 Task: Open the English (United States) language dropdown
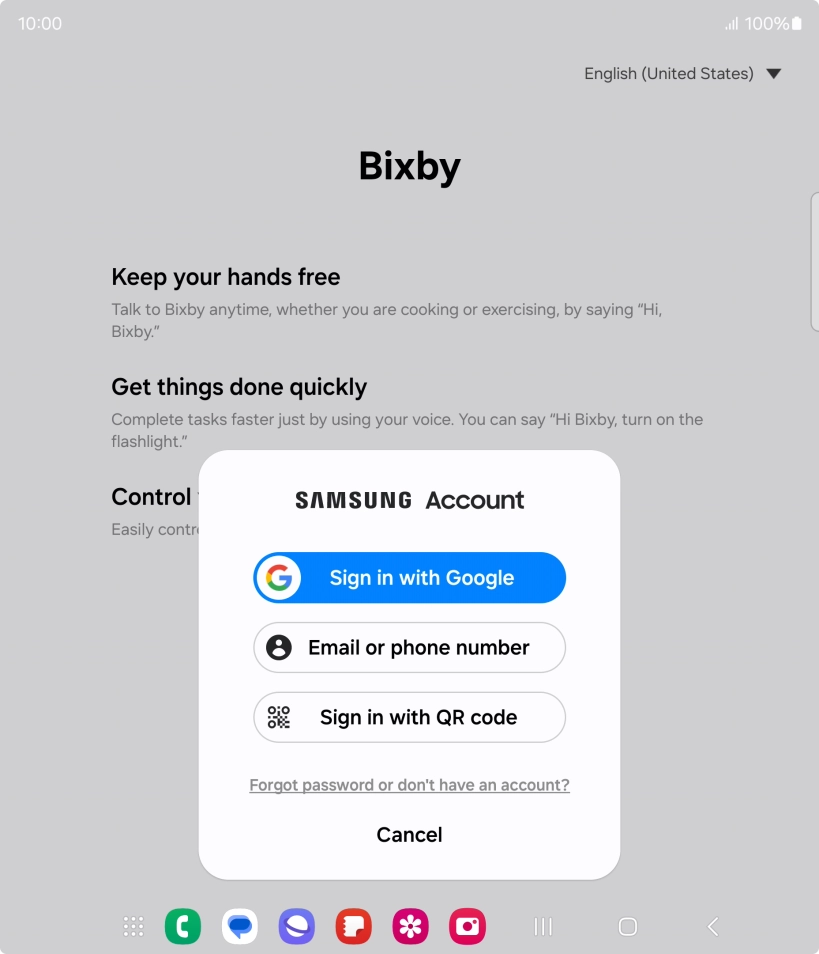pyautogui.click(x=682, y=74)
